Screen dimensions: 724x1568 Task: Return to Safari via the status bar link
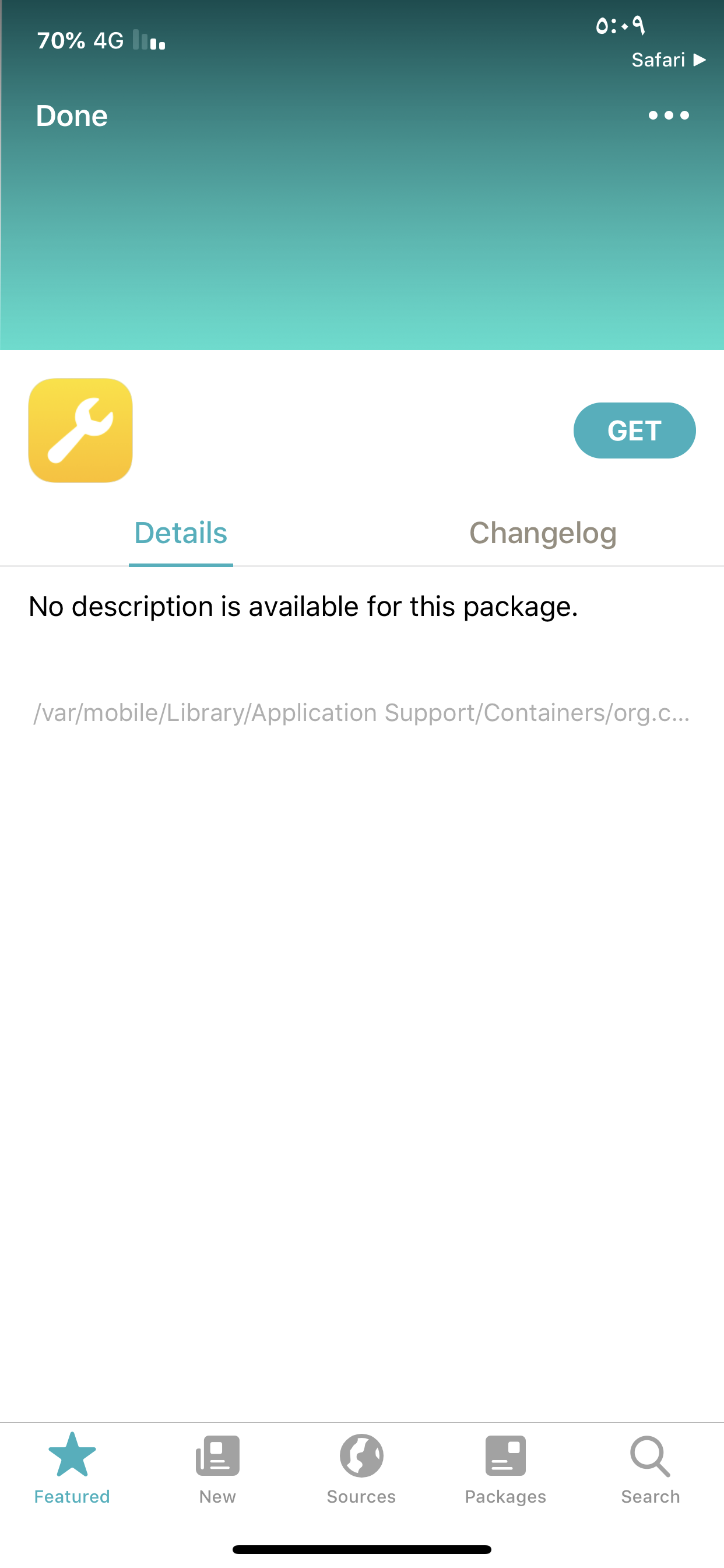pyautogui.click(x=668, y=60)
